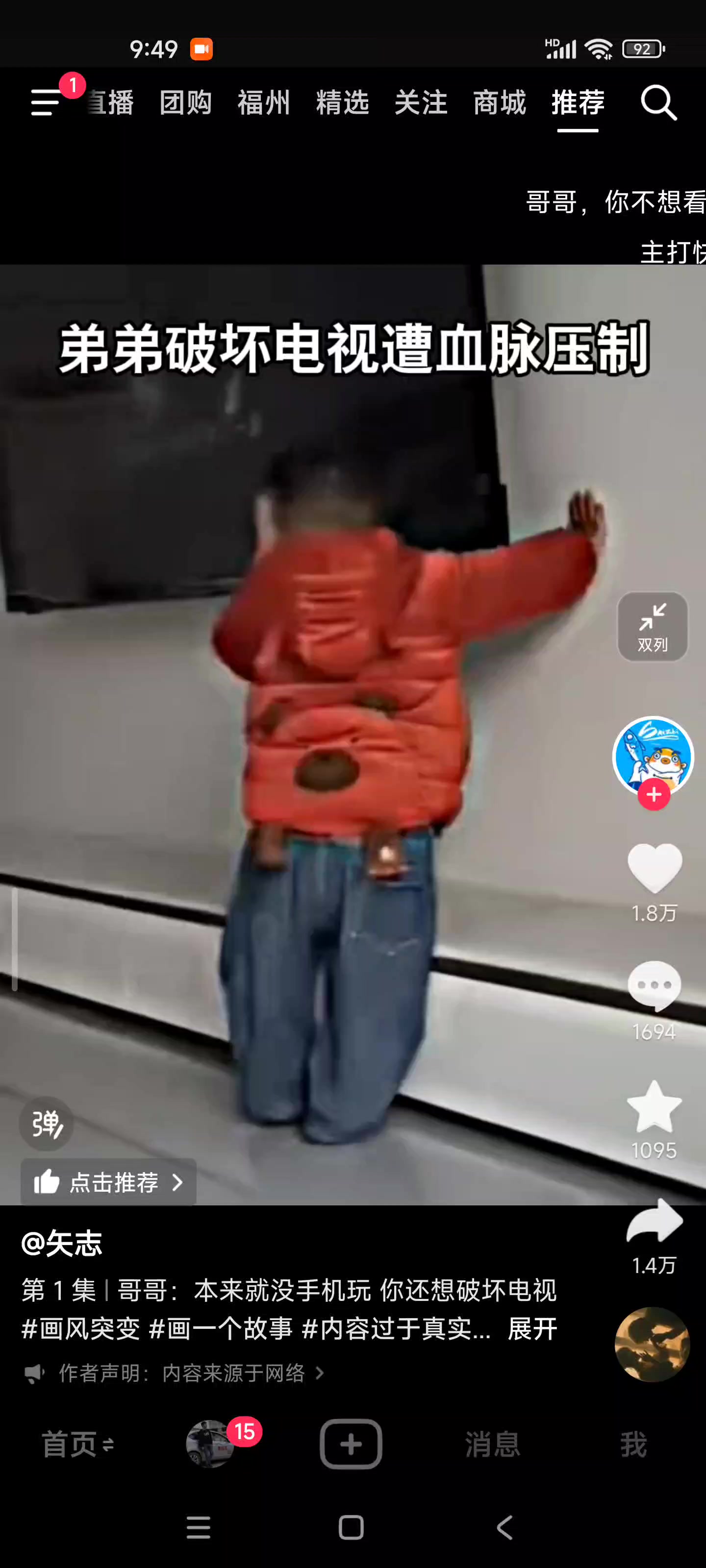Switch to the 精选 tab
The width and height of the screenshot is (706, 1568).
342,102
